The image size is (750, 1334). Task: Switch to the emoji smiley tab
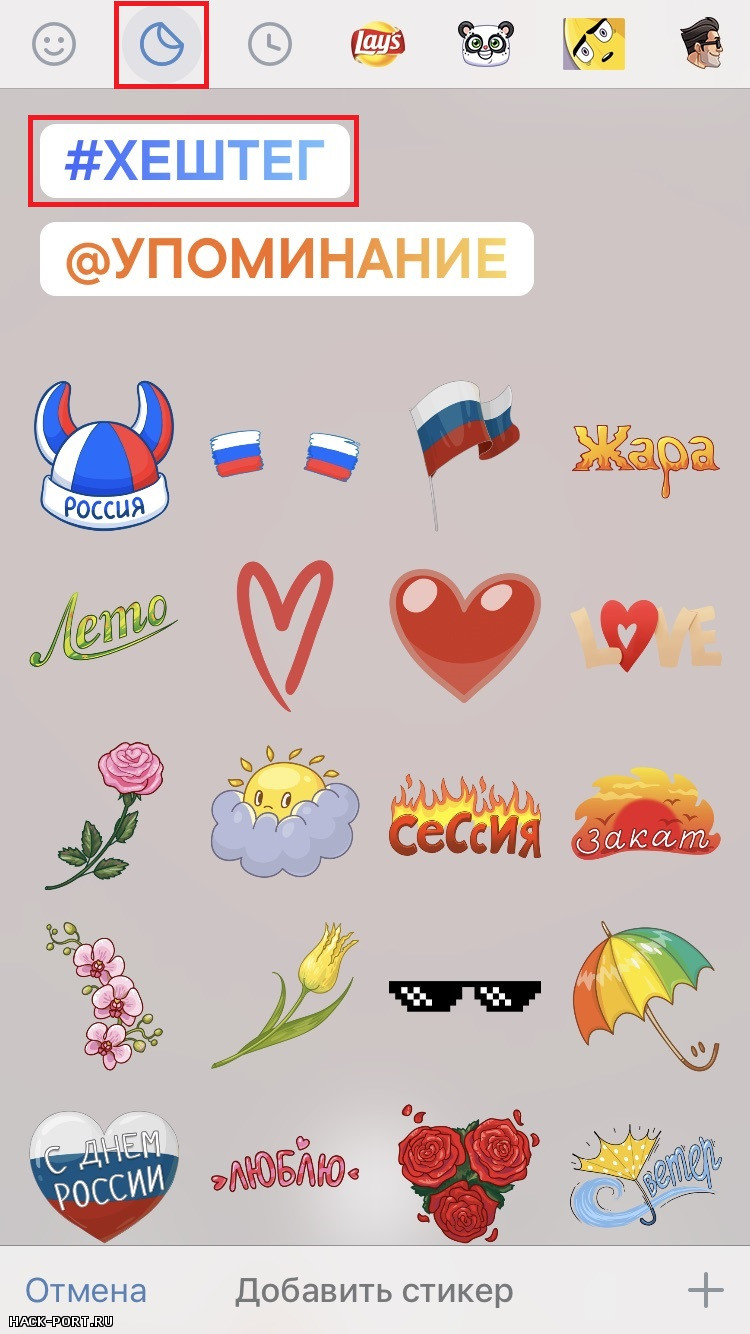54,44
